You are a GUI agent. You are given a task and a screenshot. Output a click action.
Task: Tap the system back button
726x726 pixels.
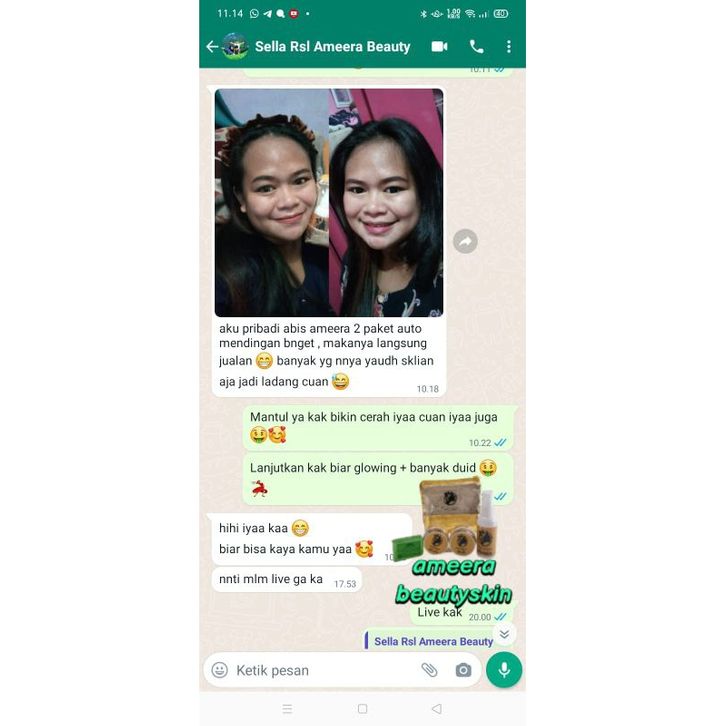click(436, 709)
